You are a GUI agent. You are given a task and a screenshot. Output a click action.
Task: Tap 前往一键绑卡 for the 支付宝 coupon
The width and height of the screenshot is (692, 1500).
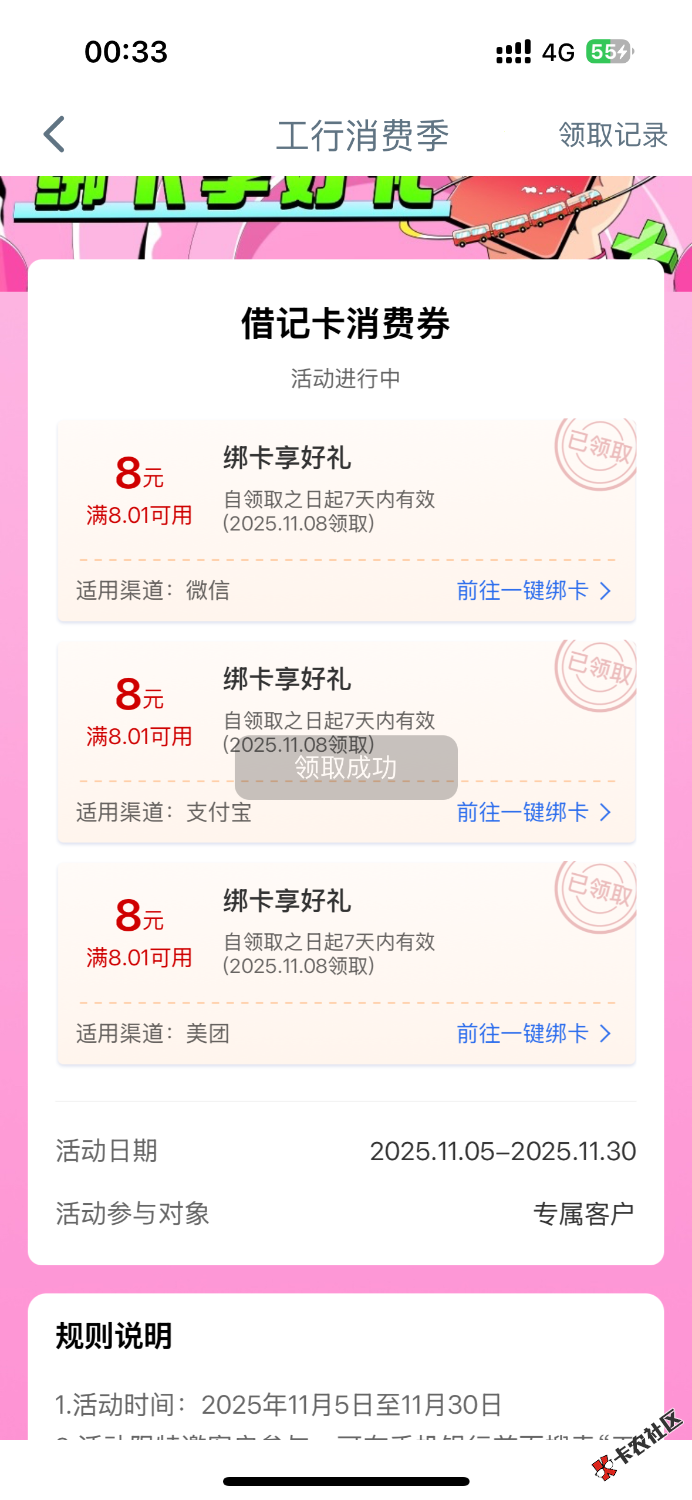click(533, 812)
